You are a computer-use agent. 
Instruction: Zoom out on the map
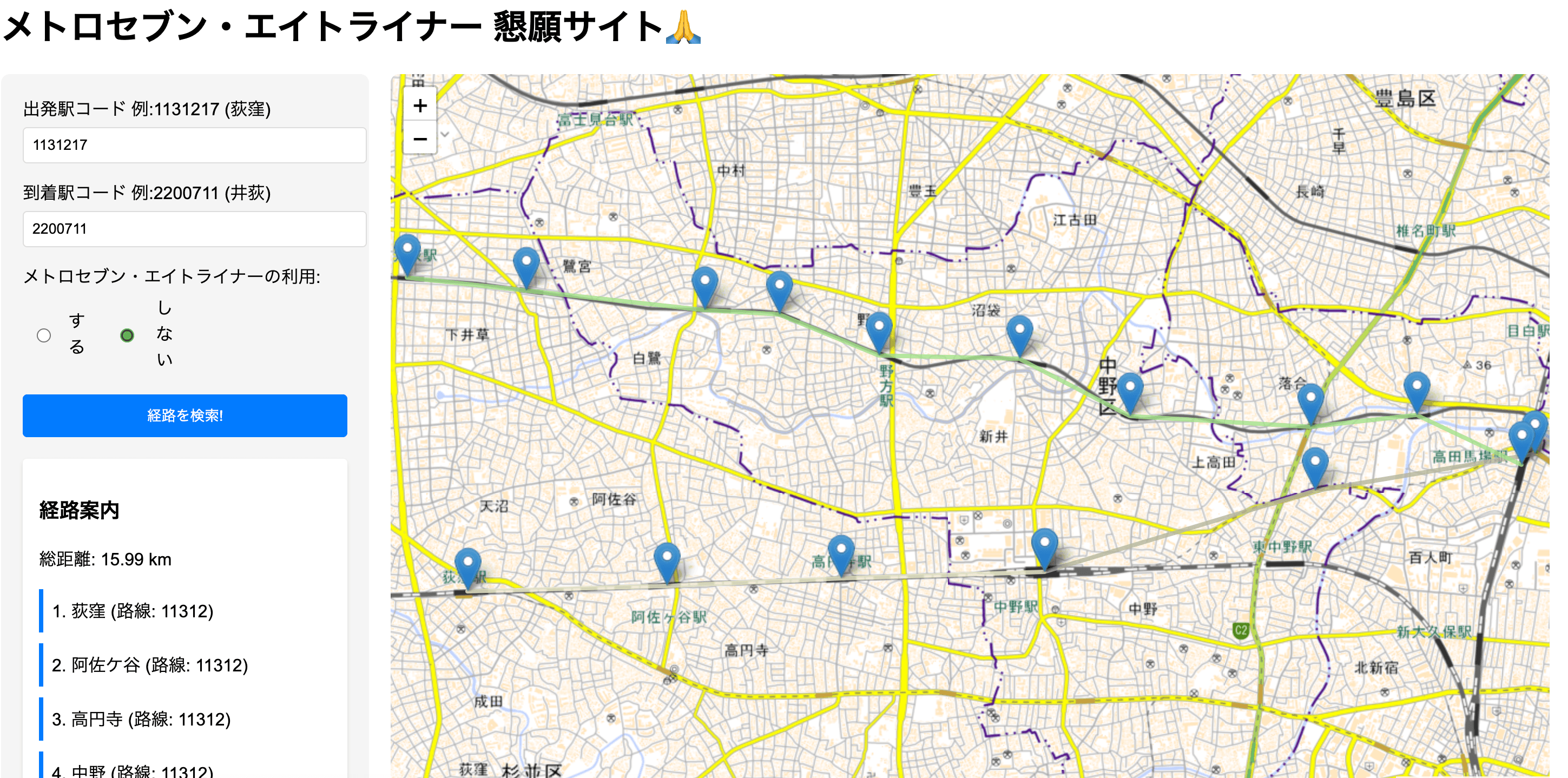click(420, 139)
